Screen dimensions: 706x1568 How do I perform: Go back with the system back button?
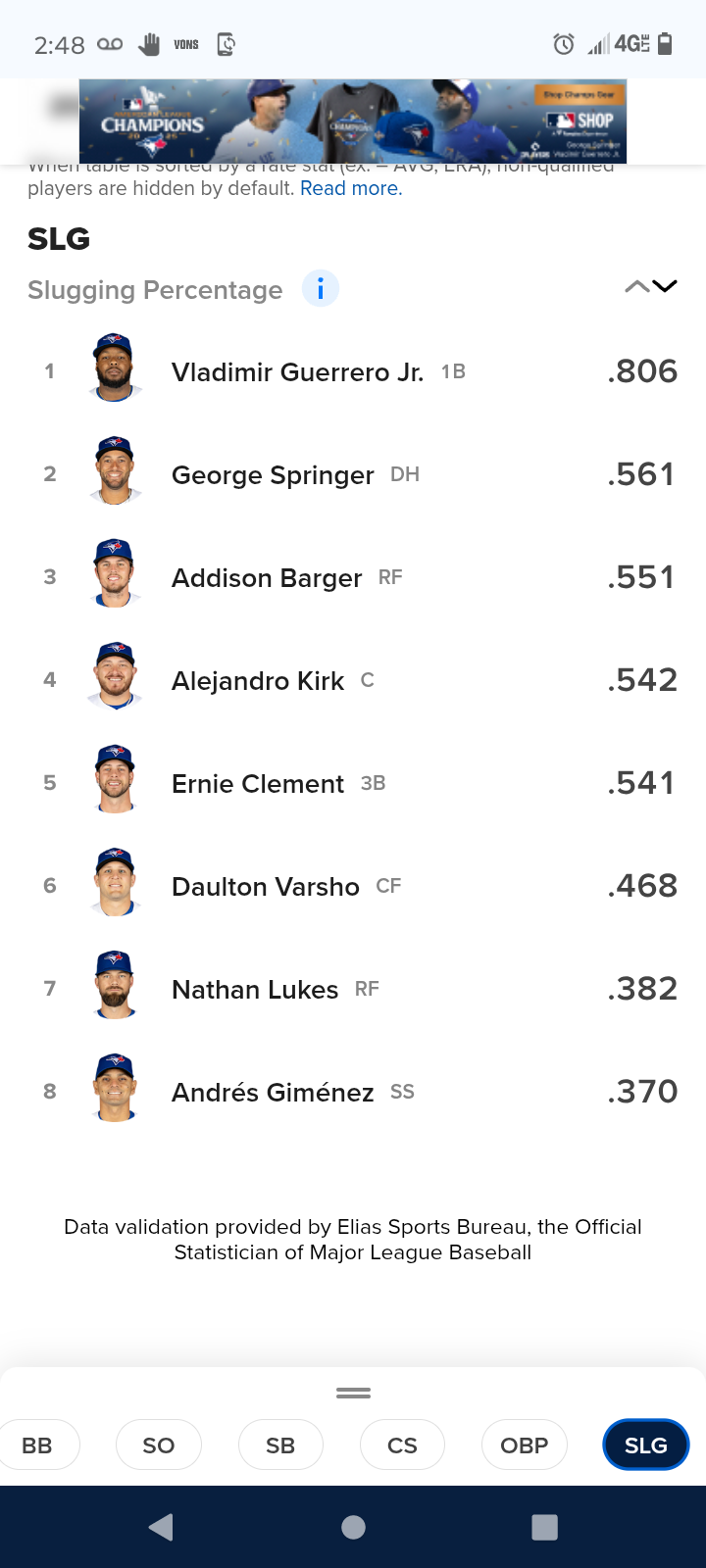point(162,1527)
